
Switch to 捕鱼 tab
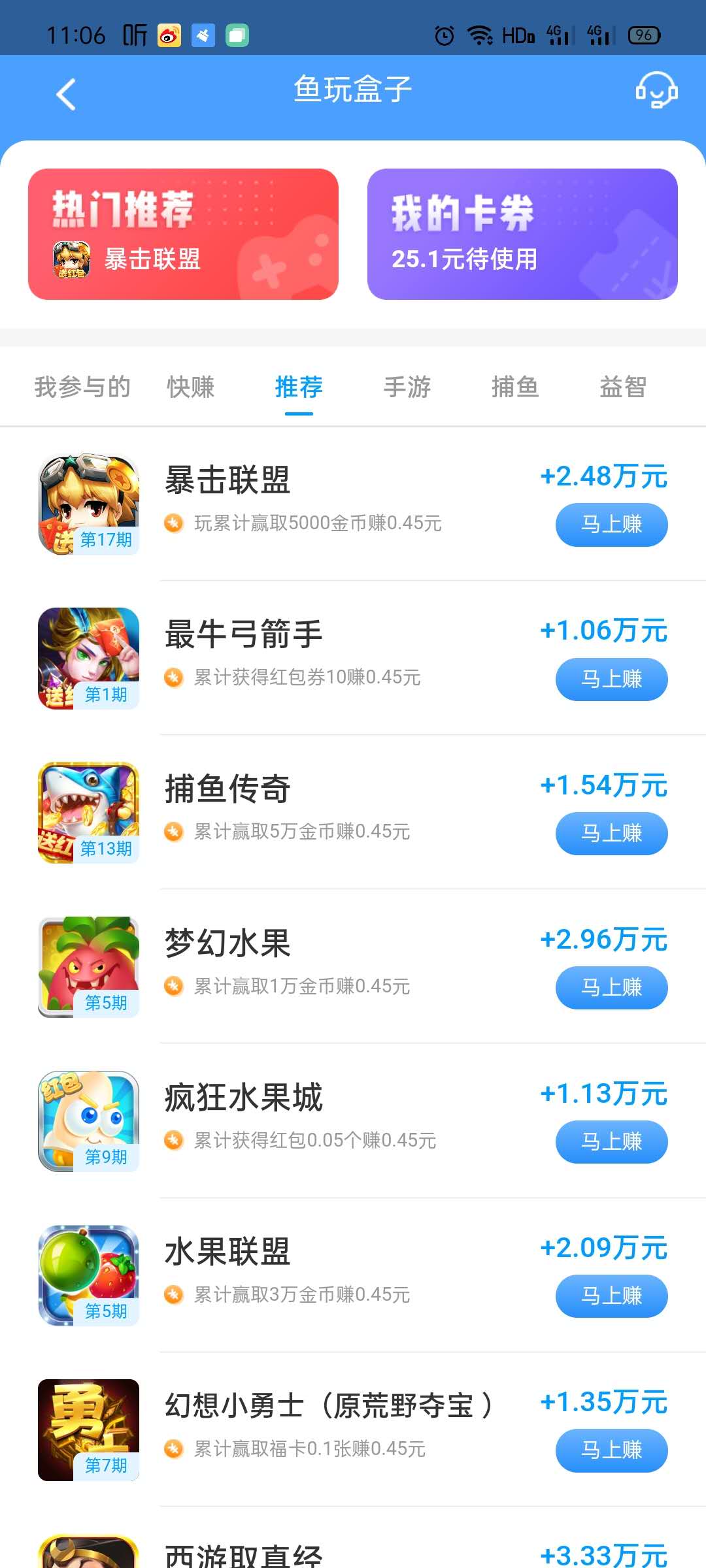tap(515, 387)
